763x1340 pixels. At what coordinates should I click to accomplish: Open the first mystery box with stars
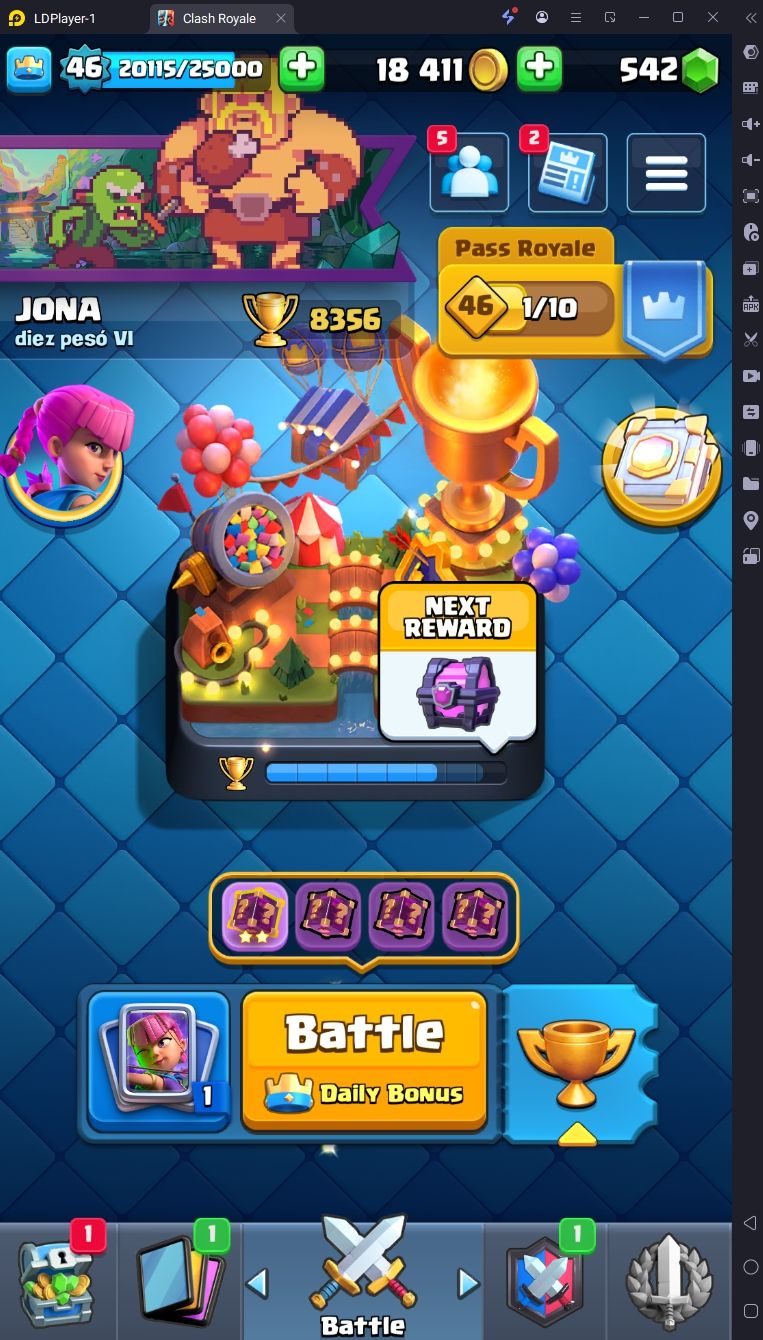(x=255, y=915)
